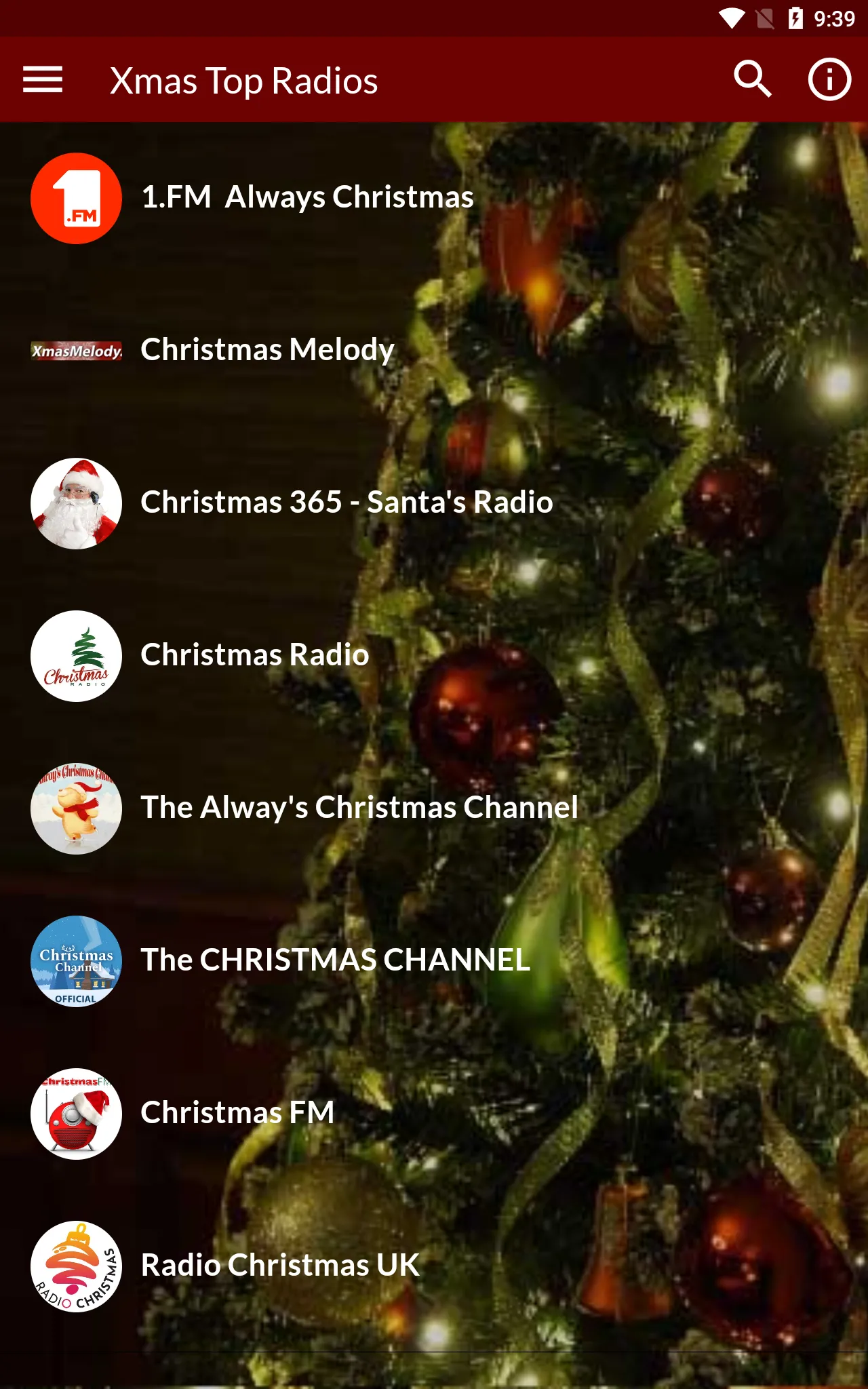Open the info icon in the app bar
The width and height of the screenshot is (868, 1389).
[829, 80]
